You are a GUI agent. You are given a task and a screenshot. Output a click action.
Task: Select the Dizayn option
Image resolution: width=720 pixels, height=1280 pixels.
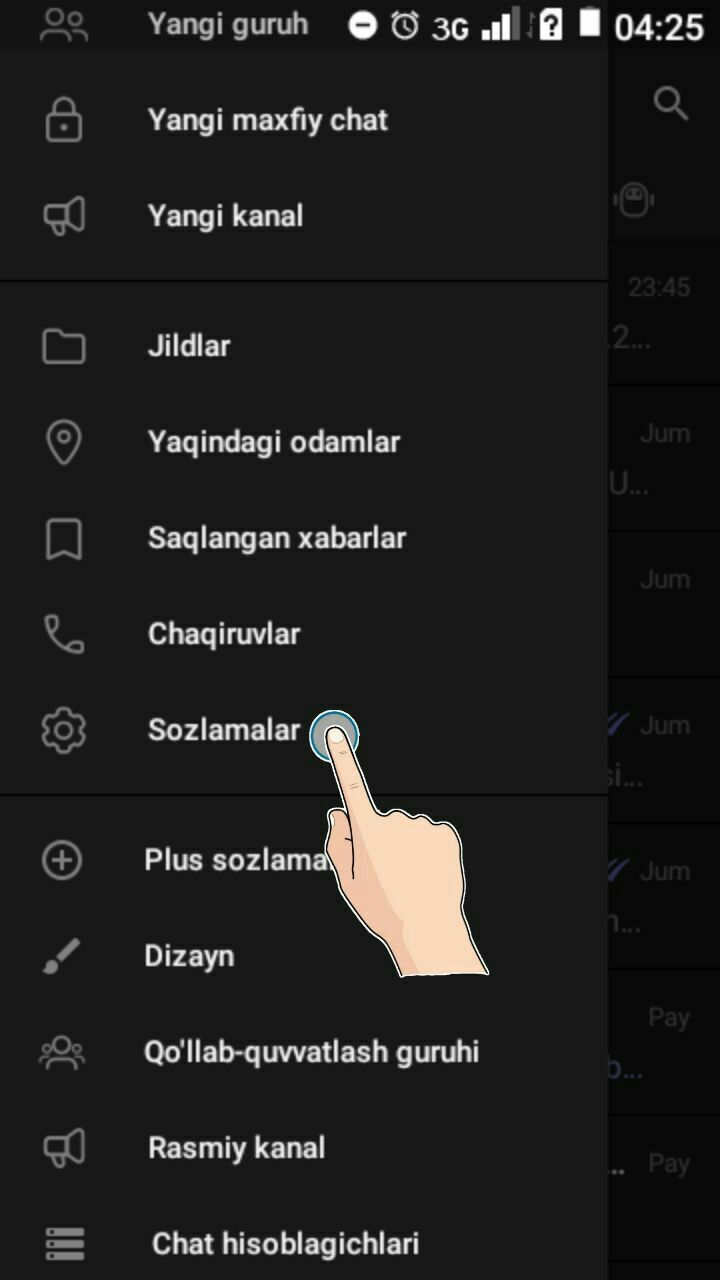[189, 956]
